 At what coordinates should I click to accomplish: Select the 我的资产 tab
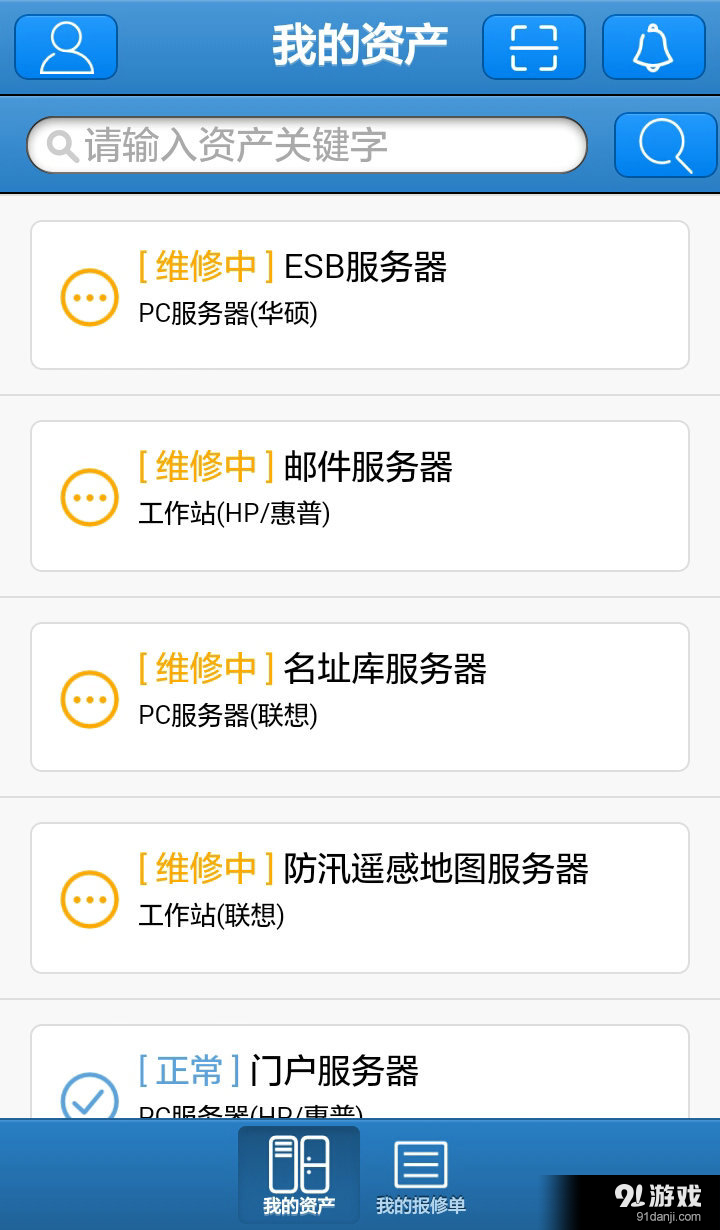(298, 1175)
